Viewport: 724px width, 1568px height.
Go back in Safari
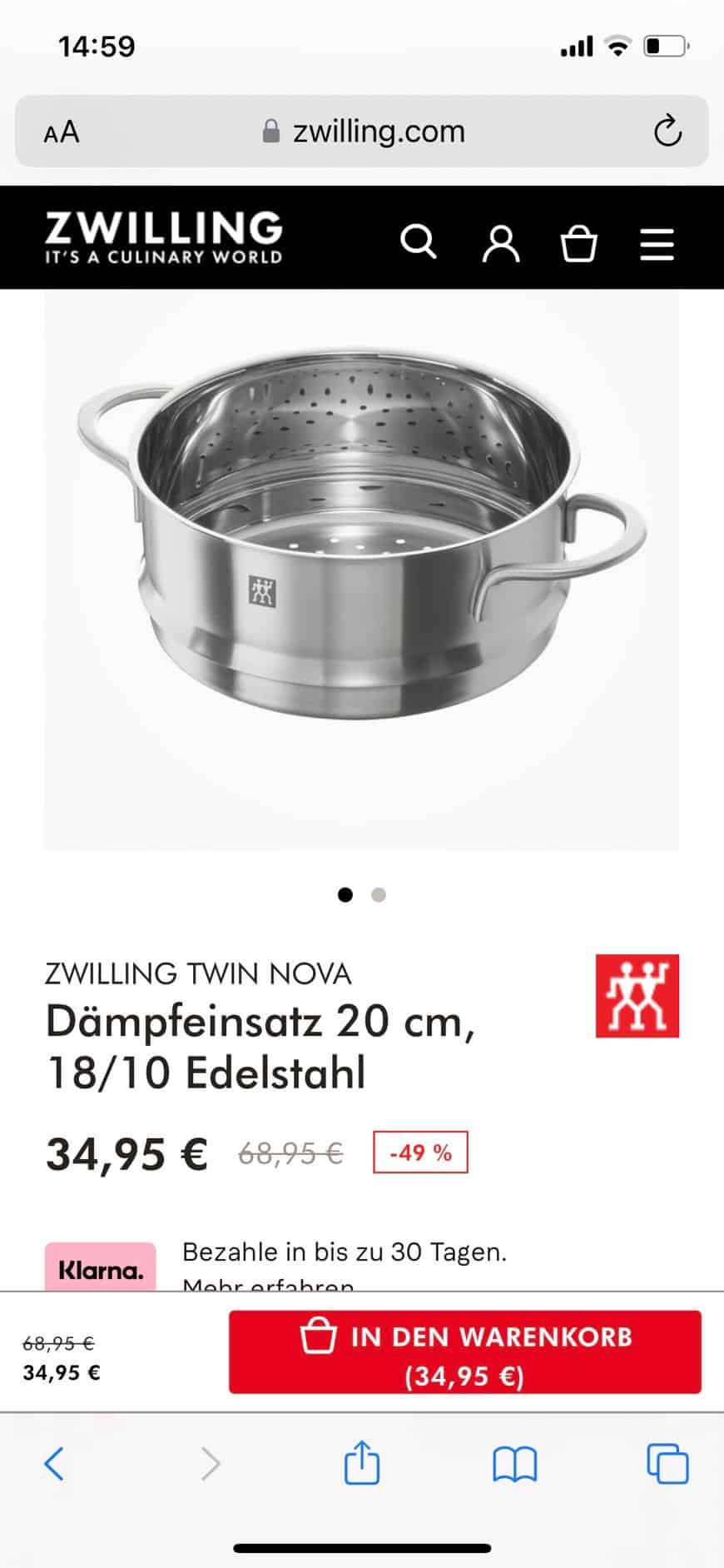click(54, 1463)
